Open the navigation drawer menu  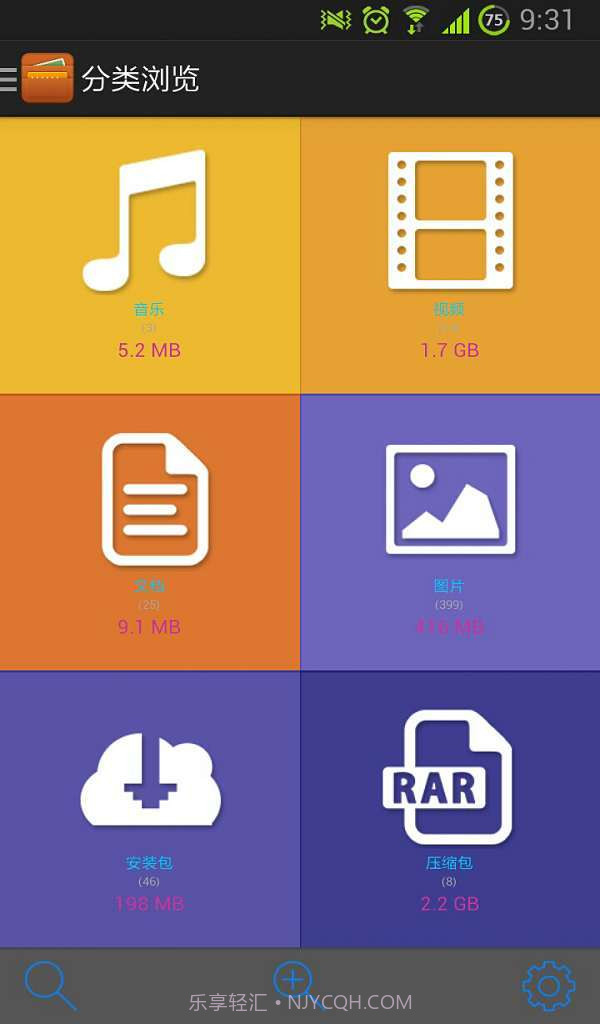pos(10,78)
